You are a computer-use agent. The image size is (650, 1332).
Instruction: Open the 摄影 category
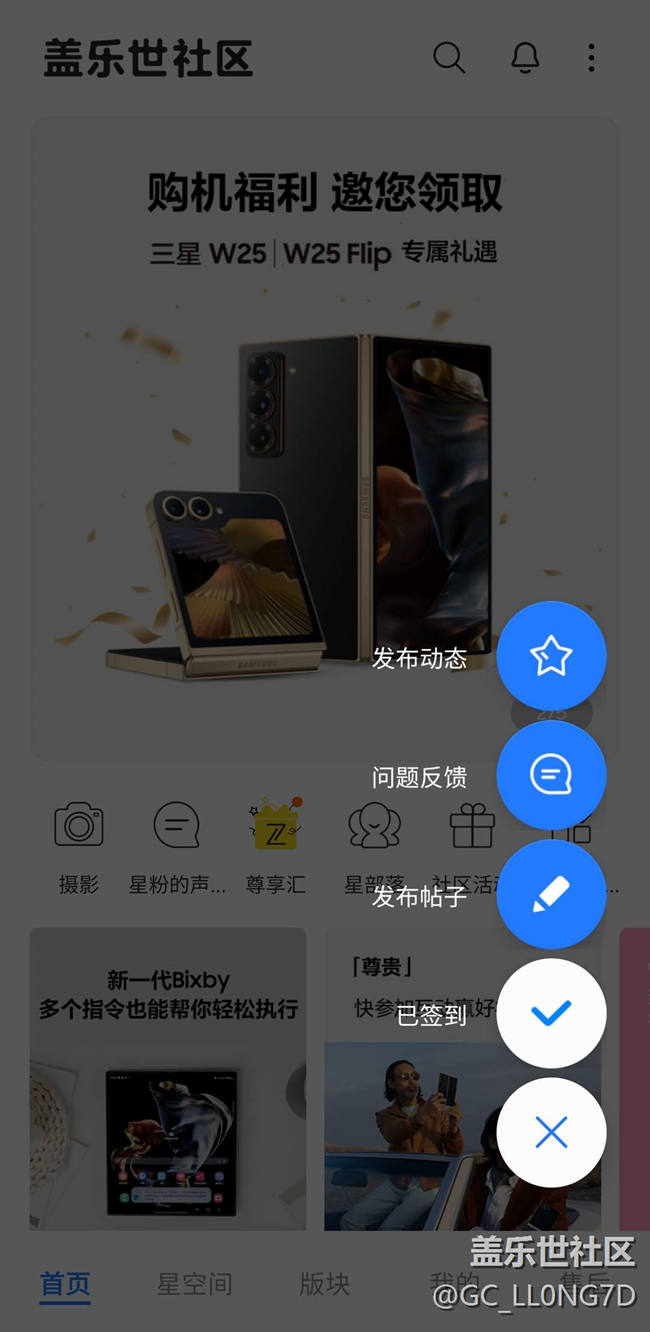coord(79,846)
